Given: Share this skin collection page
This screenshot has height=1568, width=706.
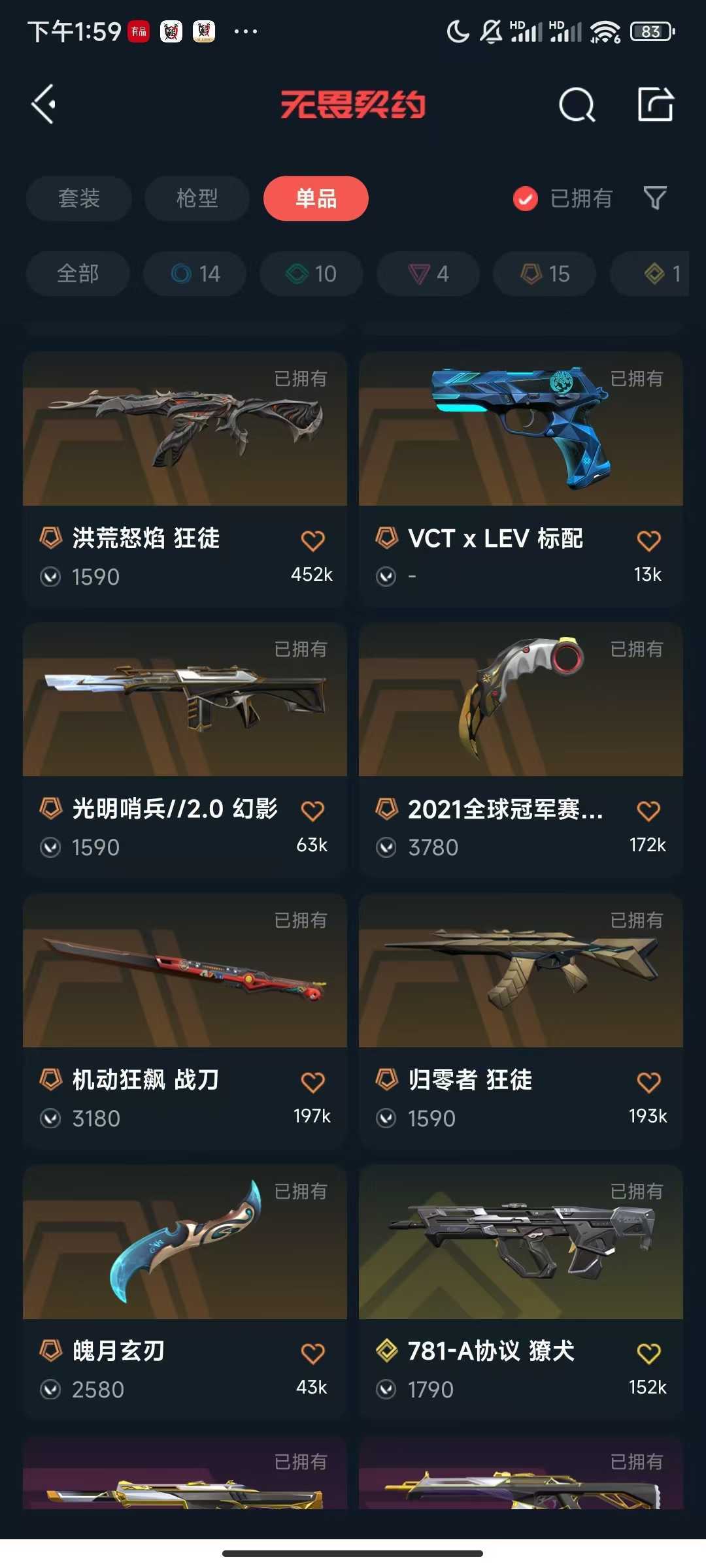Looking at the screenshot, I should tap(655, 105).
